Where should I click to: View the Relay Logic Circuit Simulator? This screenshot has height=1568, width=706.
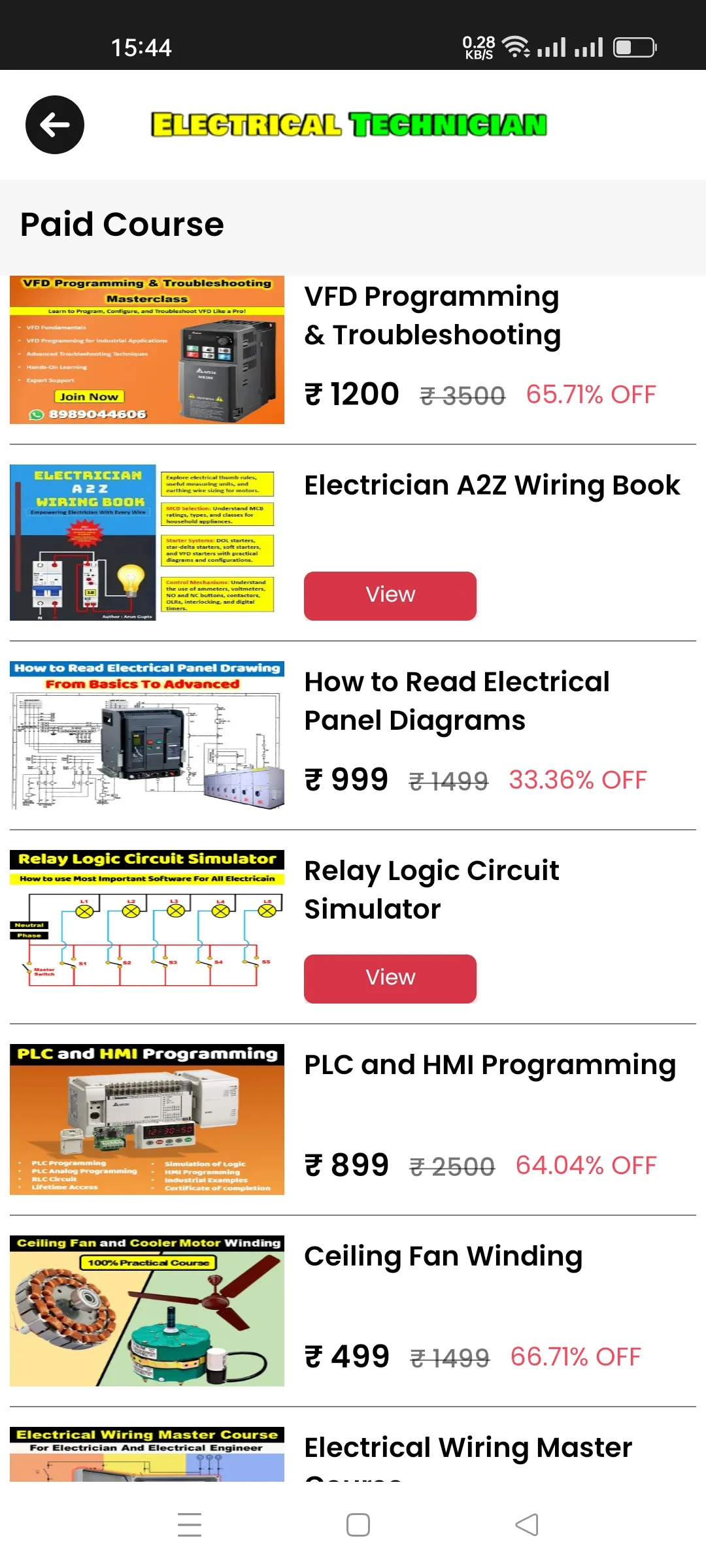(390, 979)
